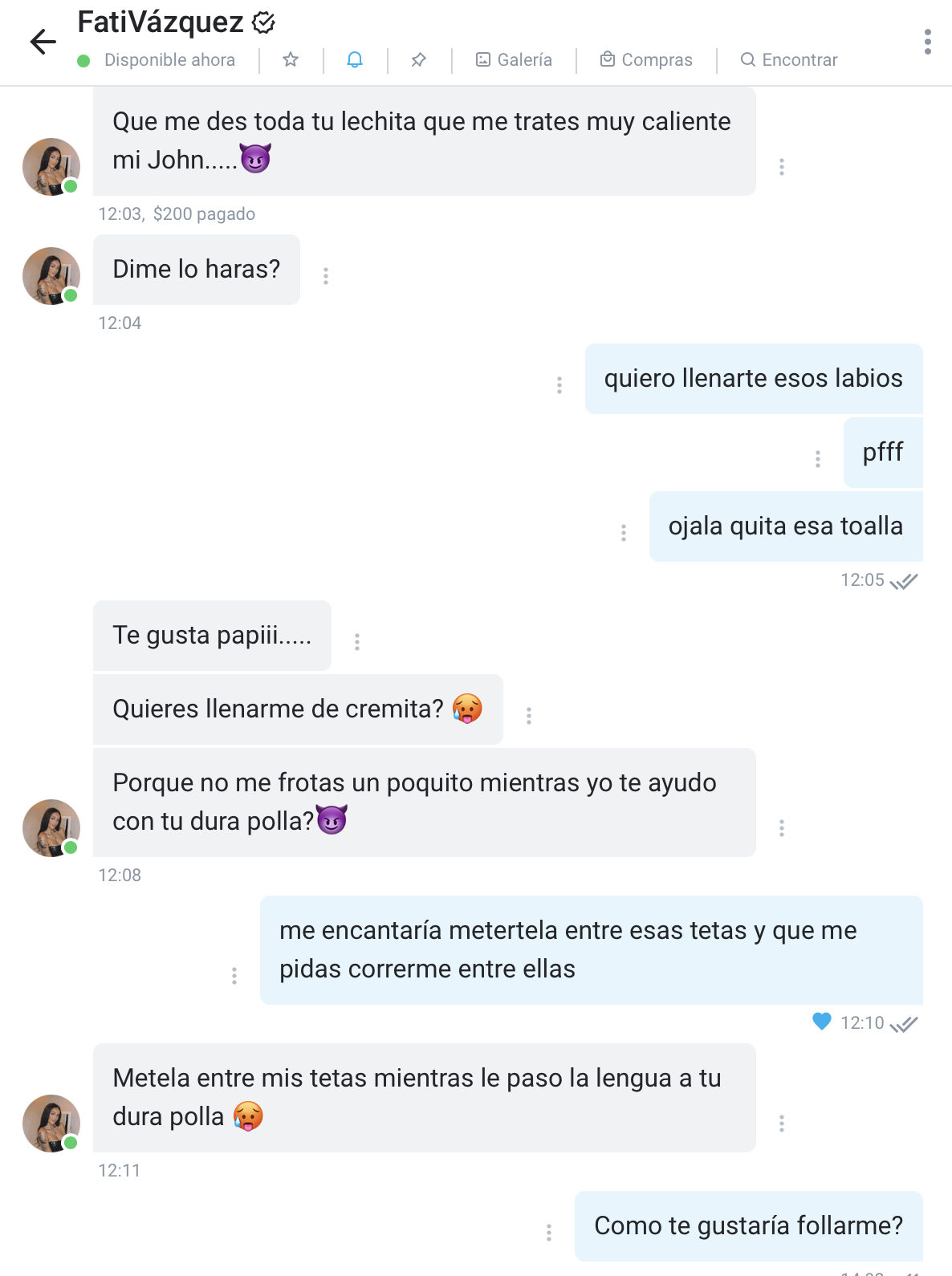Toggle the notifications bell
This screenshot has width=952, height=1276.
[355, 59]
